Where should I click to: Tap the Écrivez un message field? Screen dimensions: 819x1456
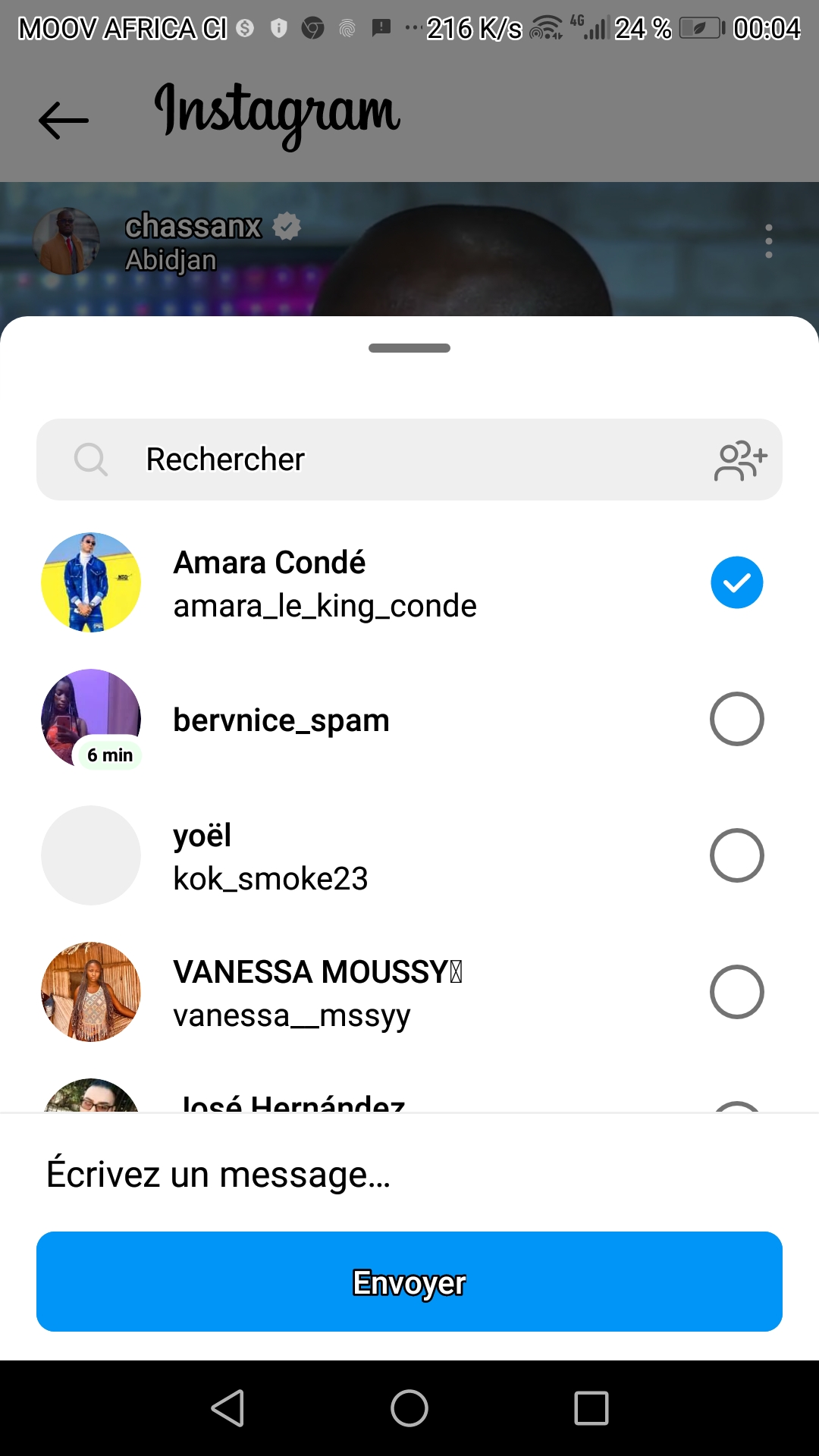click(409, 1174)
